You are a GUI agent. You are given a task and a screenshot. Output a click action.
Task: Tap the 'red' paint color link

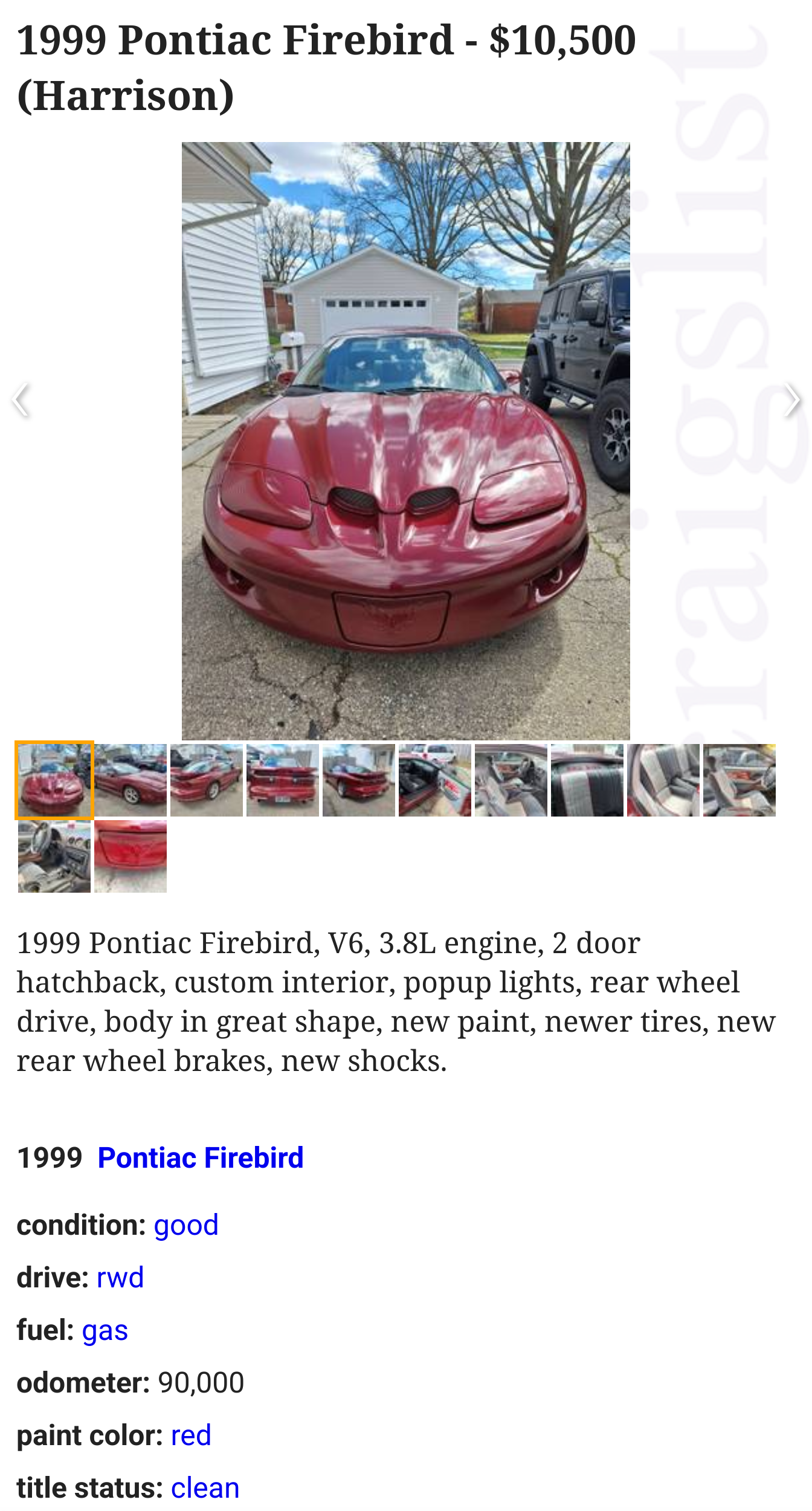click(x=191, y=1435)
